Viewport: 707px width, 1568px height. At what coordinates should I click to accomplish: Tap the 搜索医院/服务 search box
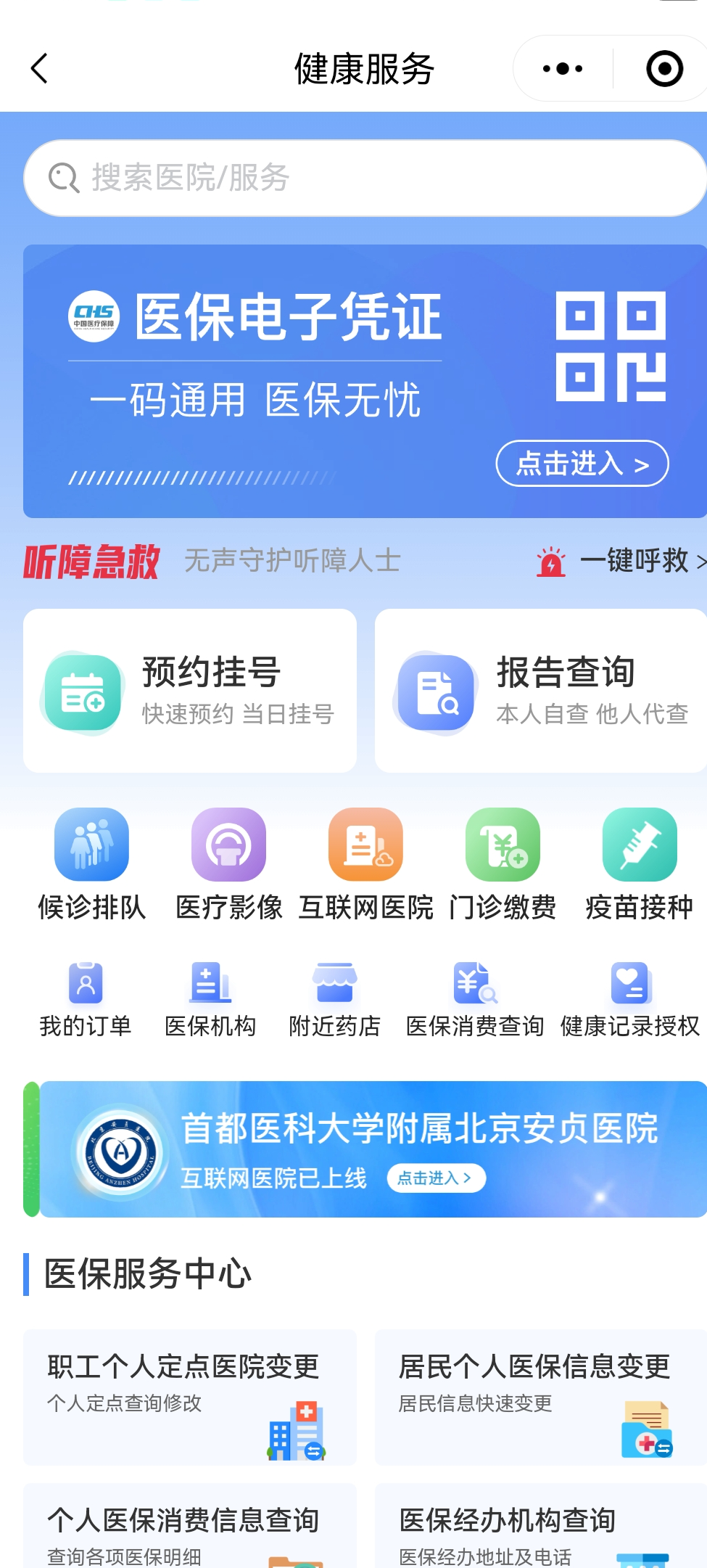pyautogui.click(x=363, y=178)
